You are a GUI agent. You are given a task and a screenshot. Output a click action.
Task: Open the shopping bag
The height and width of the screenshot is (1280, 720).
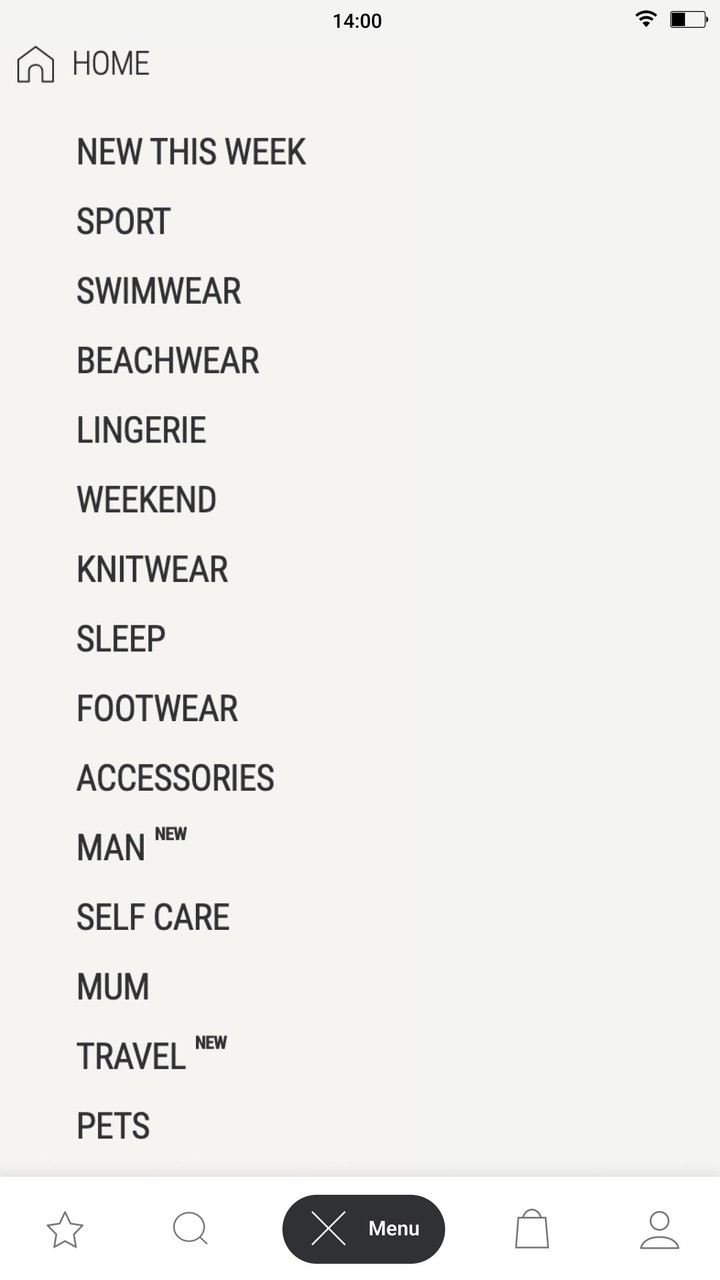(x=532, y=1229)
